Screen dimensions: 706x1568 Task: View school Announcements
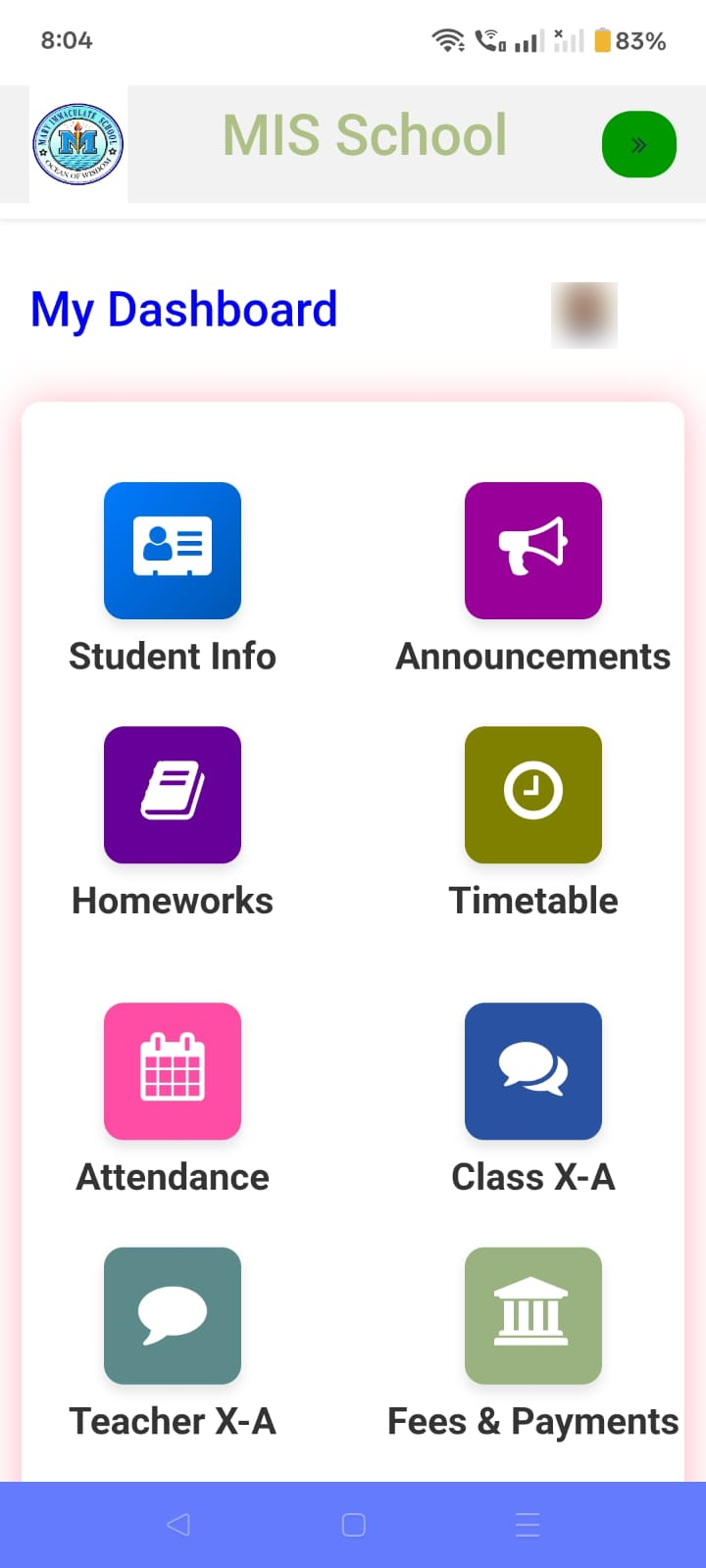(x=532, y=551)
